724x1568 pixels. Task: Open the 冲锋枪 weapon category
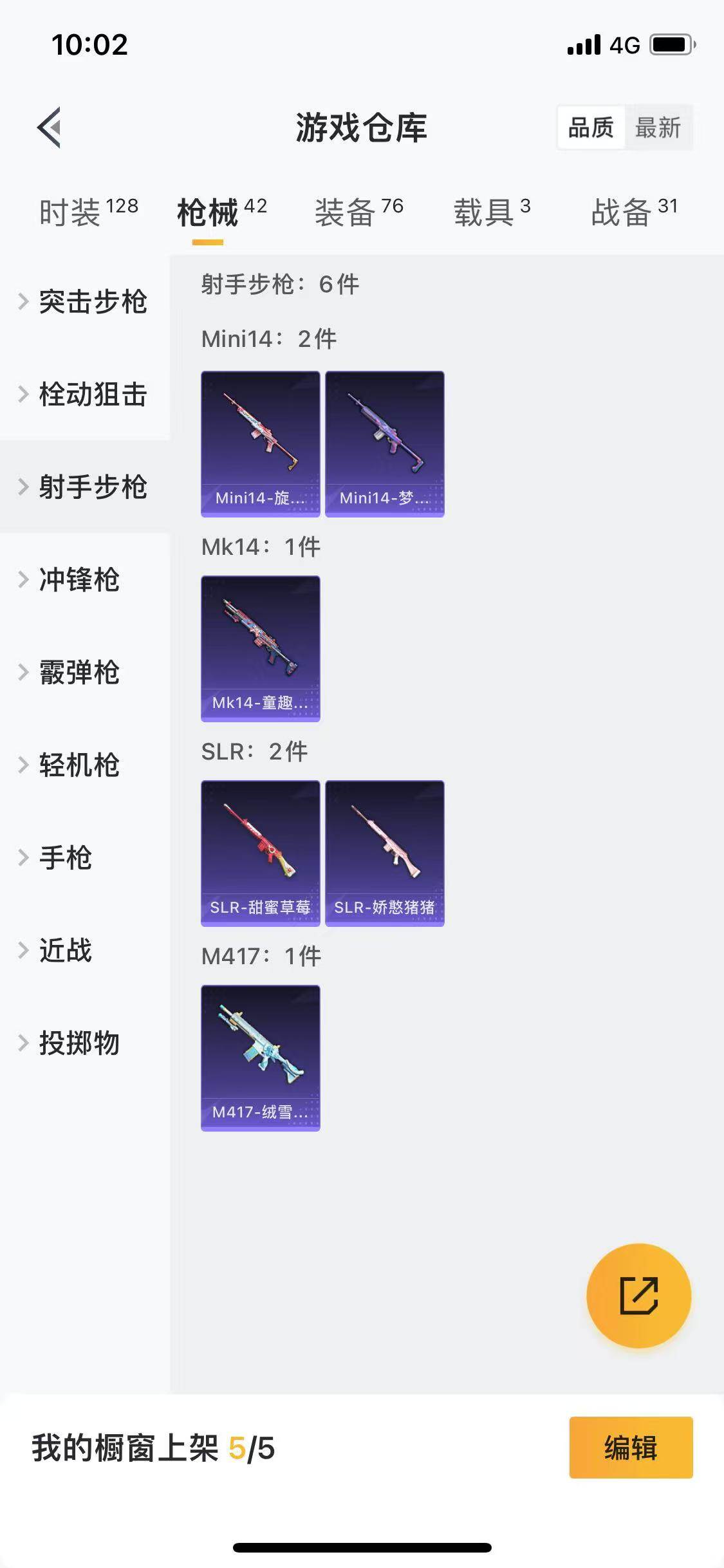[79, 581]
